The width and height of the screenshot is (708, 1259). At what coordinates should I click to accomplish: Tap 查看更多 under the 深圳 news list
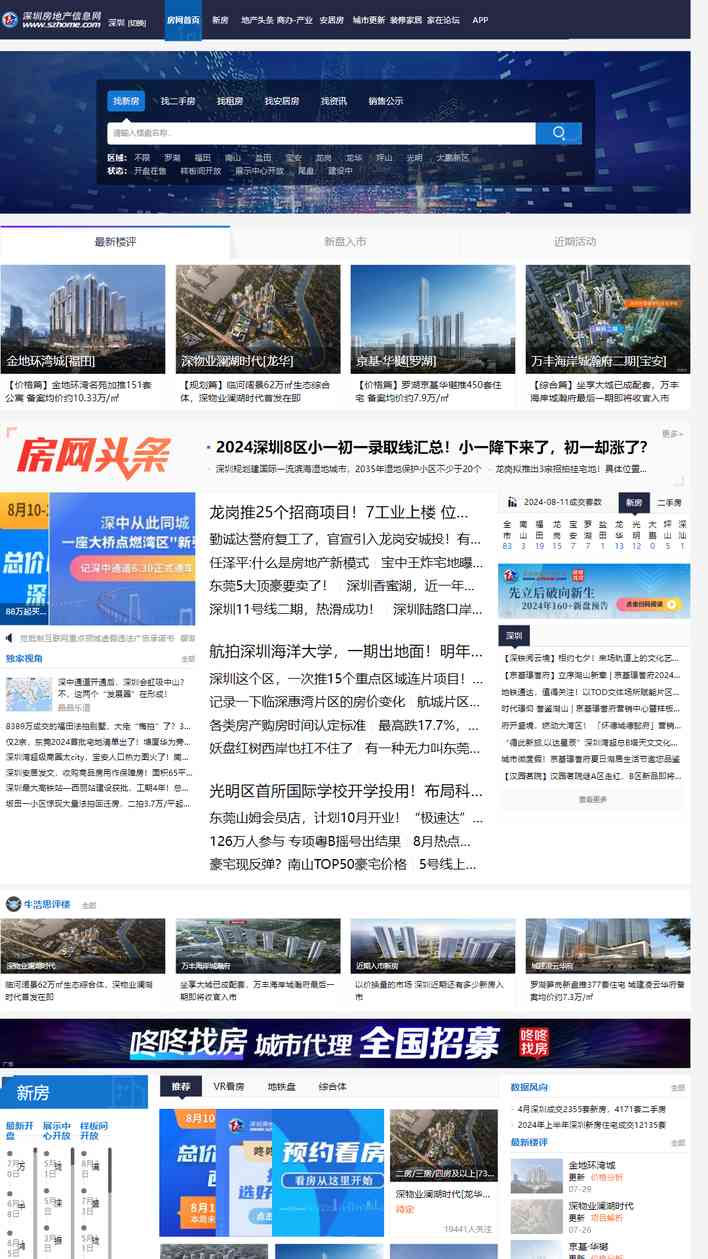(x=593, y=799)
